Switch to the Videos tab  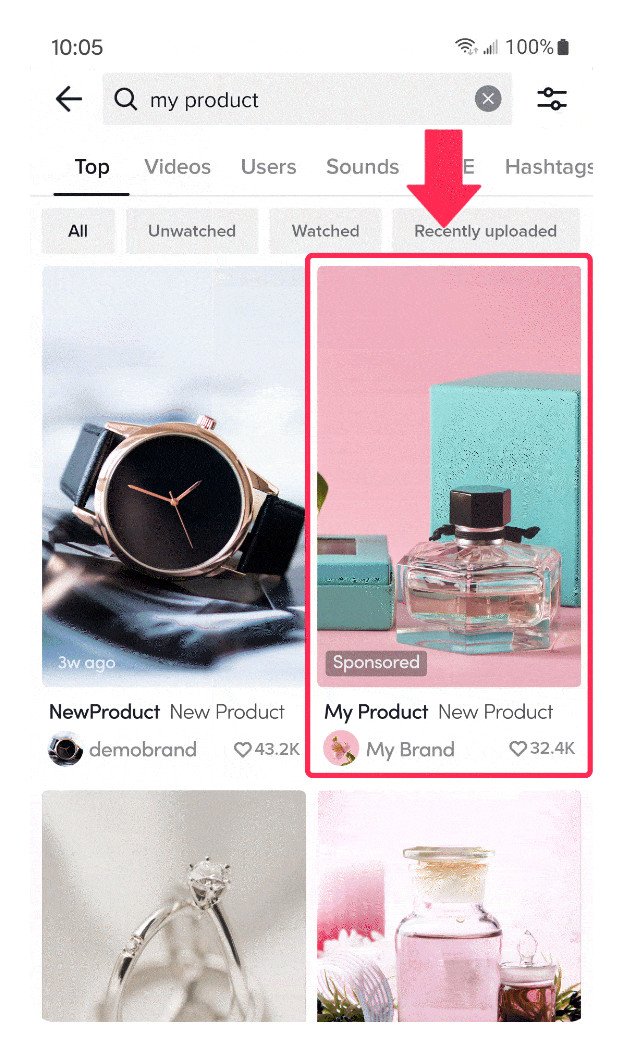[x=177, y=167]
